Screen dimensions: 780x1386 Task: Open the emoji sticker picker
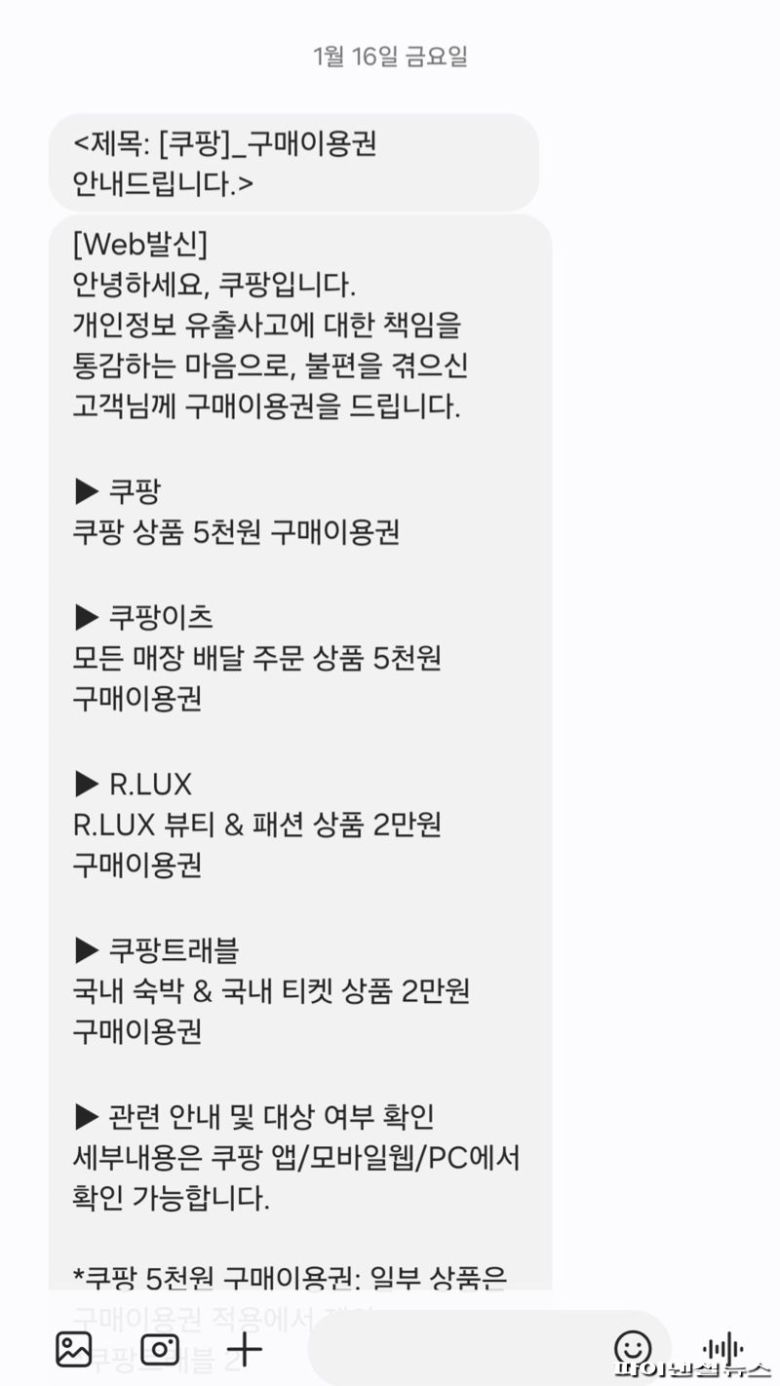point(632,1347)
